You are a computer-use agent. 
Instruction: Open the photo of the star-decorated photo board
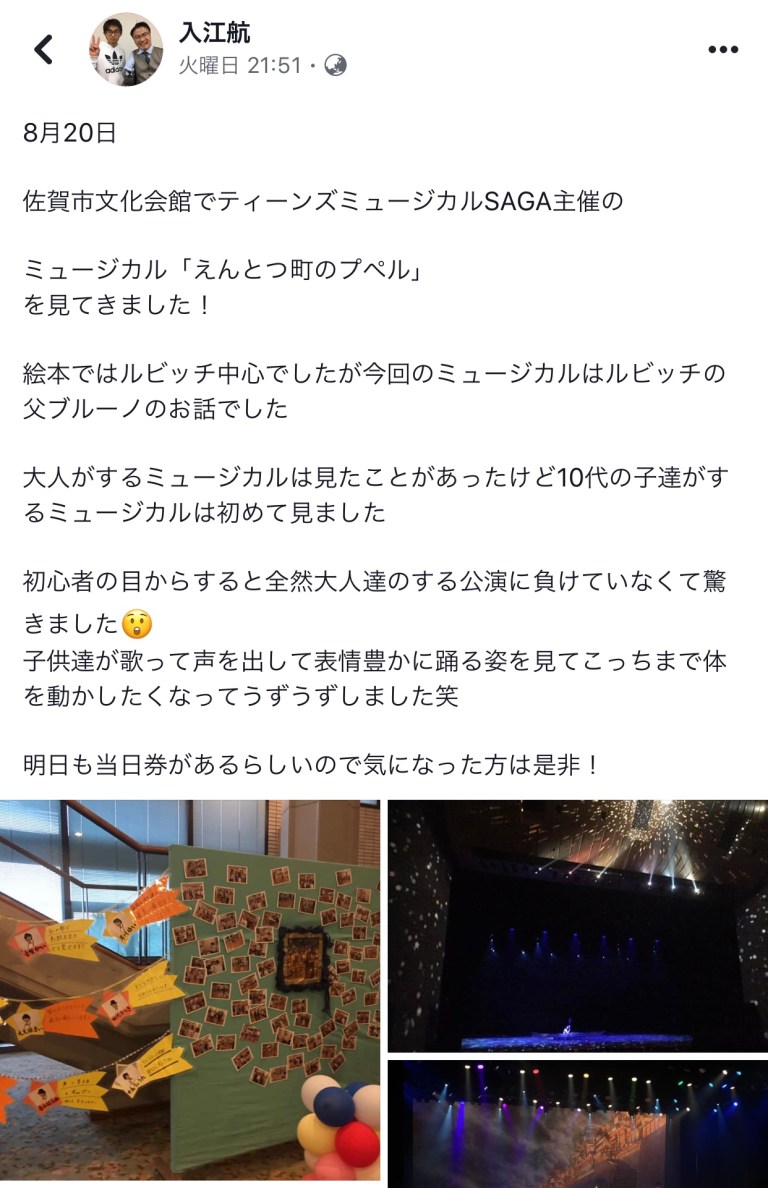coord(190,990)
